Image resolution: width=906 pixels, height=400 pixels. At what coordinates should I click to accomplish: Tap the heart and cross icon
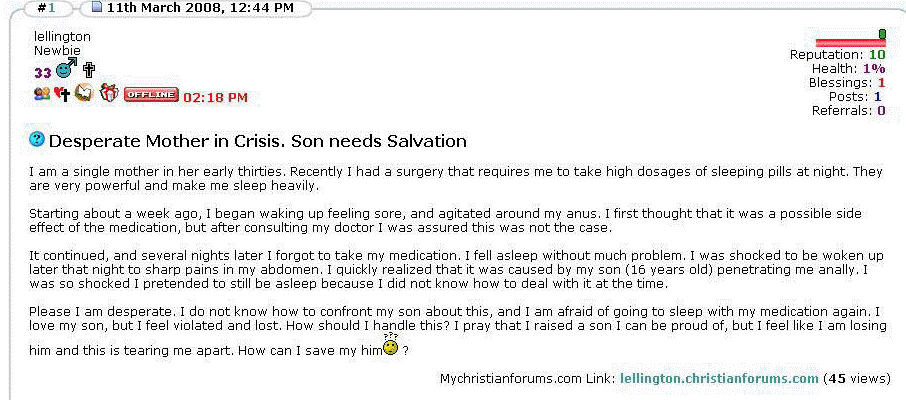62,94
